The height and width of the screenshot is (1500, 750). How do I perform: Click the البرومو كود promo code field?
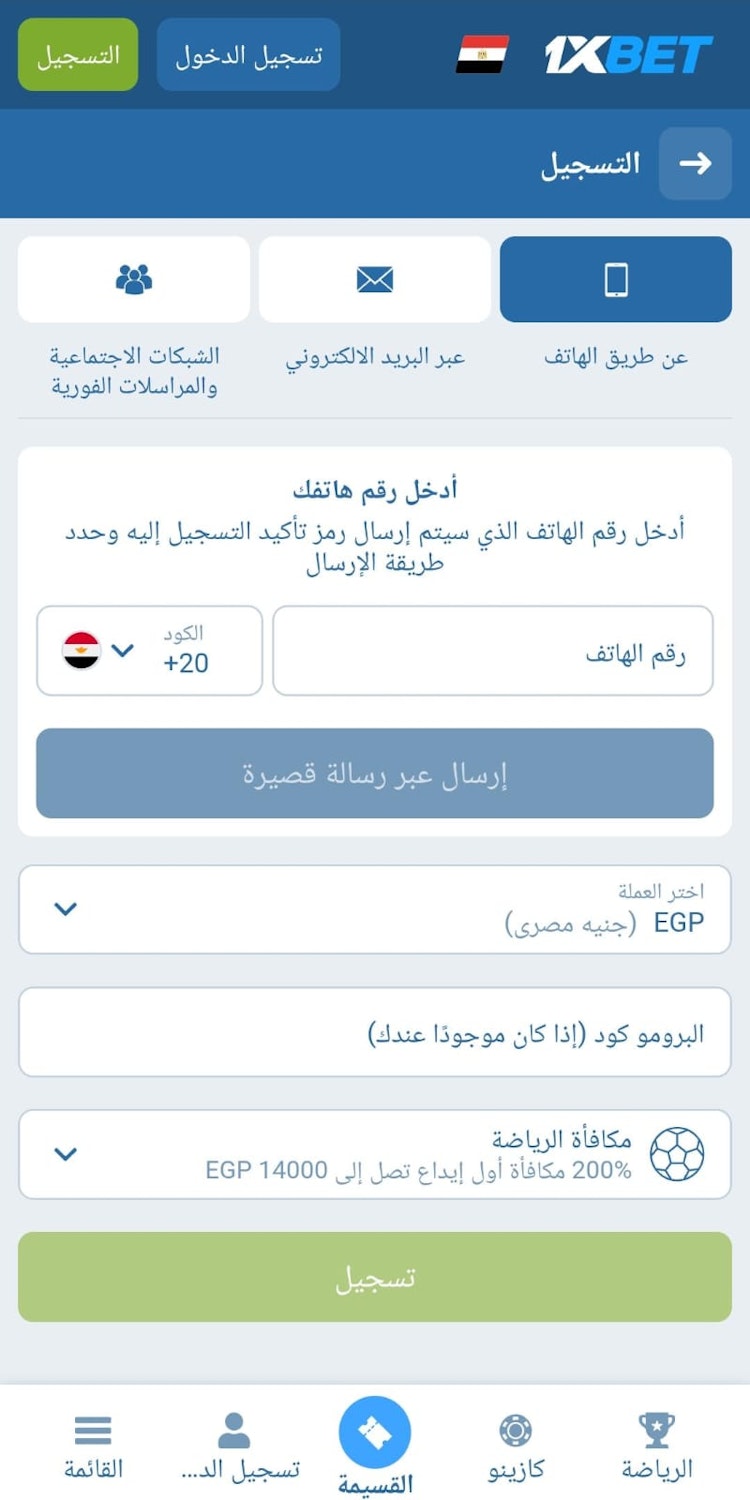click(374, 1032)
